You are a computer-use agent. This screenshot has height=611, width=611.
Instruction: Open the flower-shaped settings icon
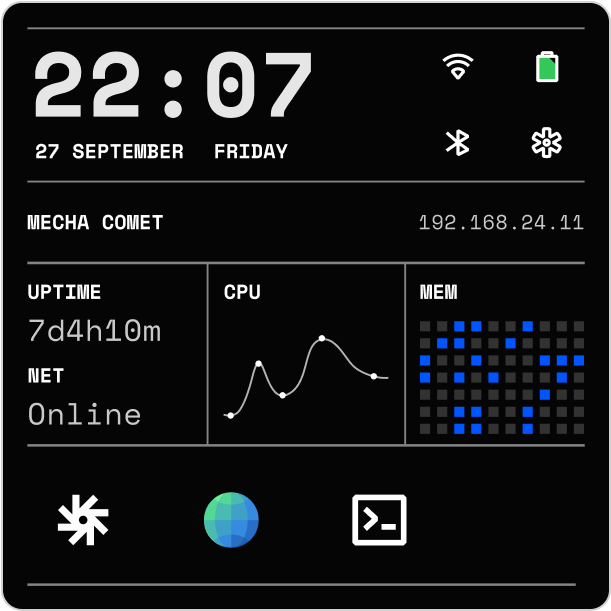(546, 143)
